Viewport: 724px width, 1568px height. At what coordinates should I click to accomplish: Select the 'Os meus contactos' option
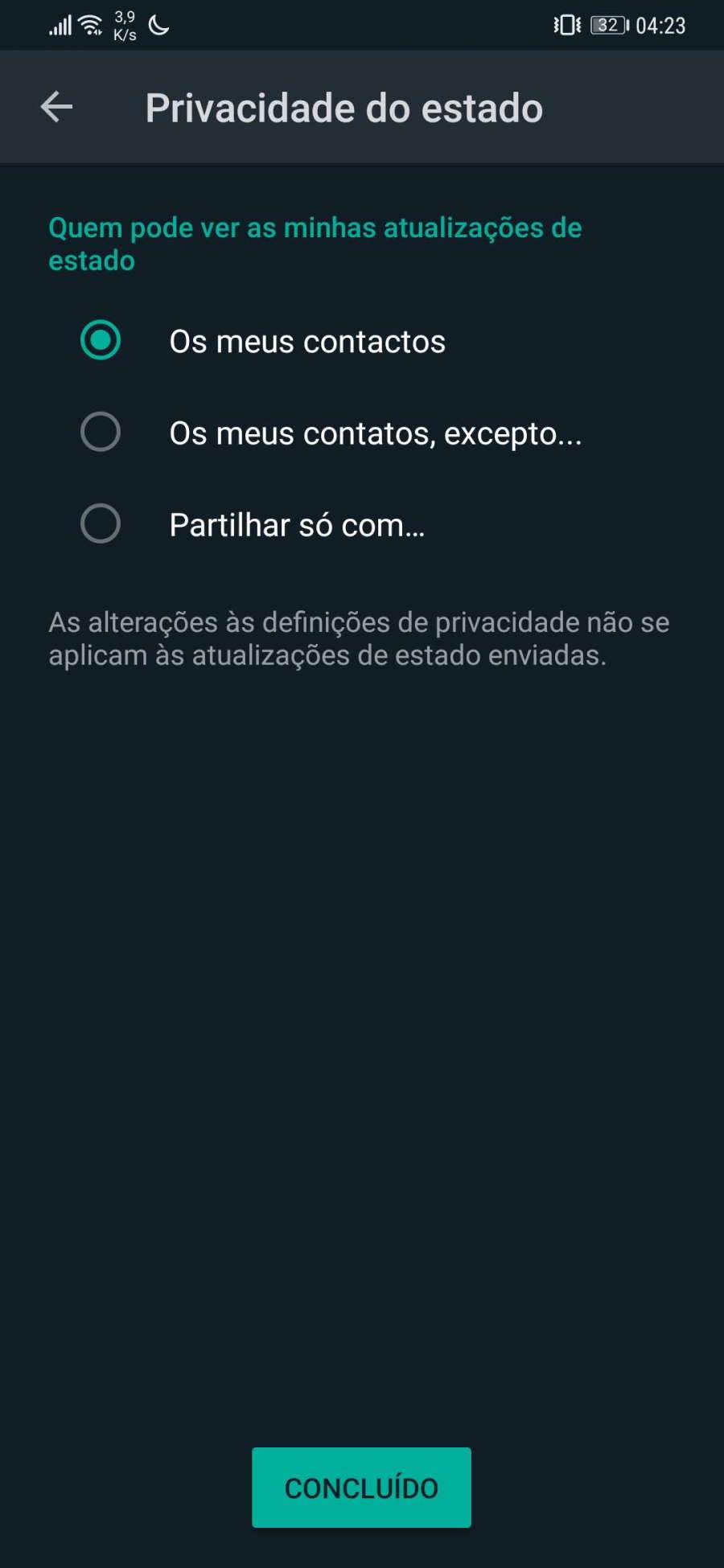click(362, 341)
